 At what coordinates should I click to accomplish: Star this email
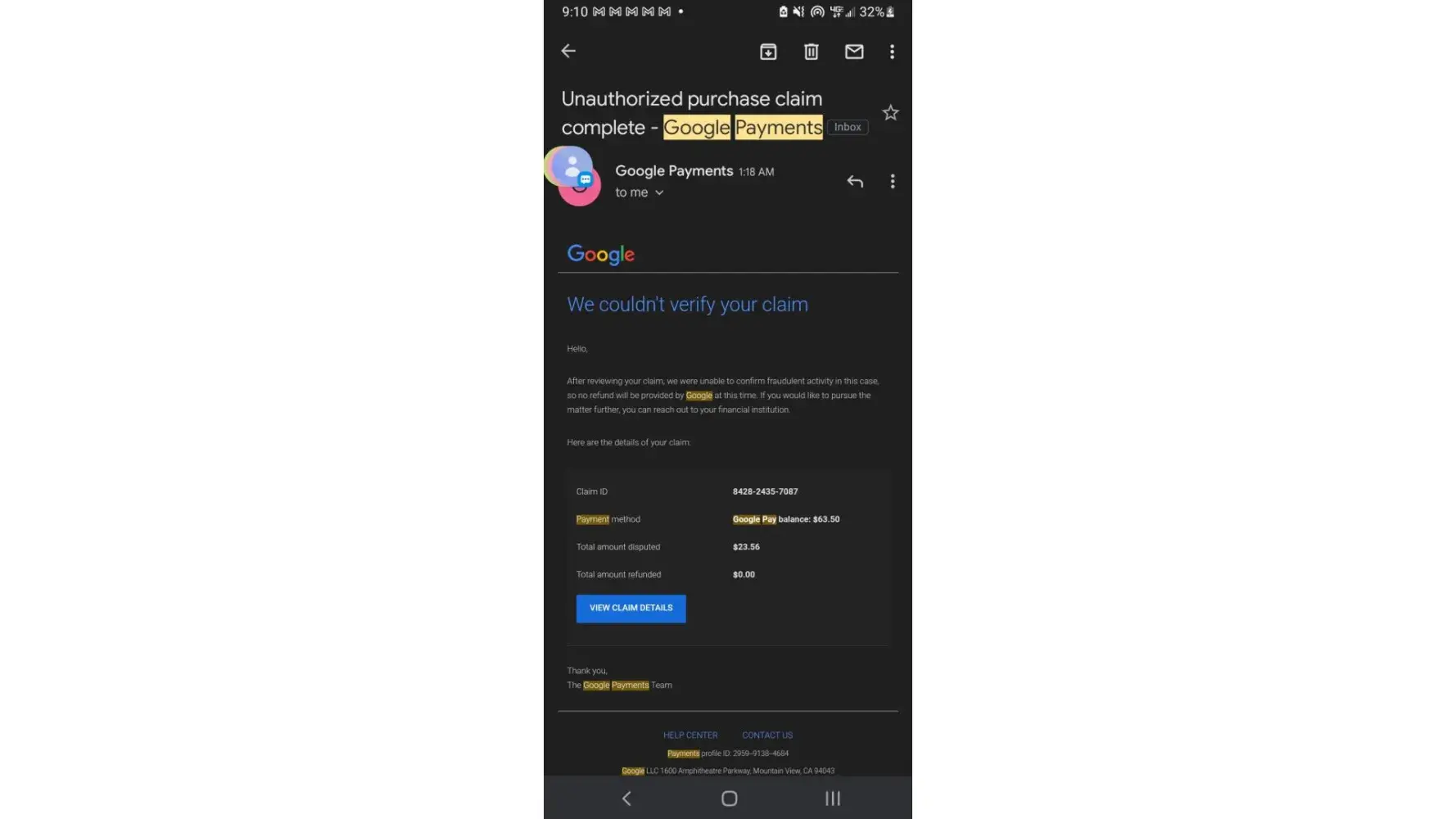[890, 113]
